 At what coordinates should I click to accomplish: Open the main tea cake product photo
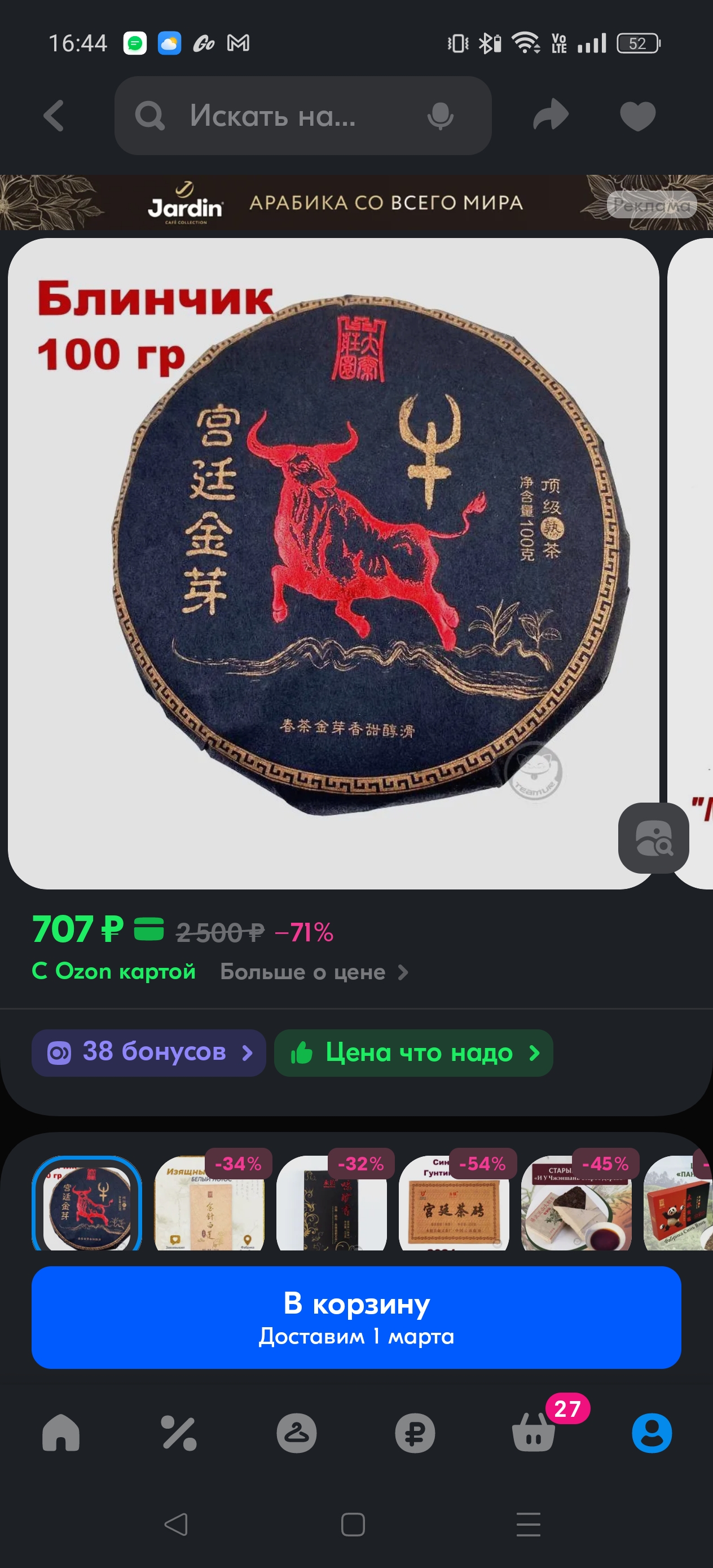pyautogui.click(x=333, y=563)
